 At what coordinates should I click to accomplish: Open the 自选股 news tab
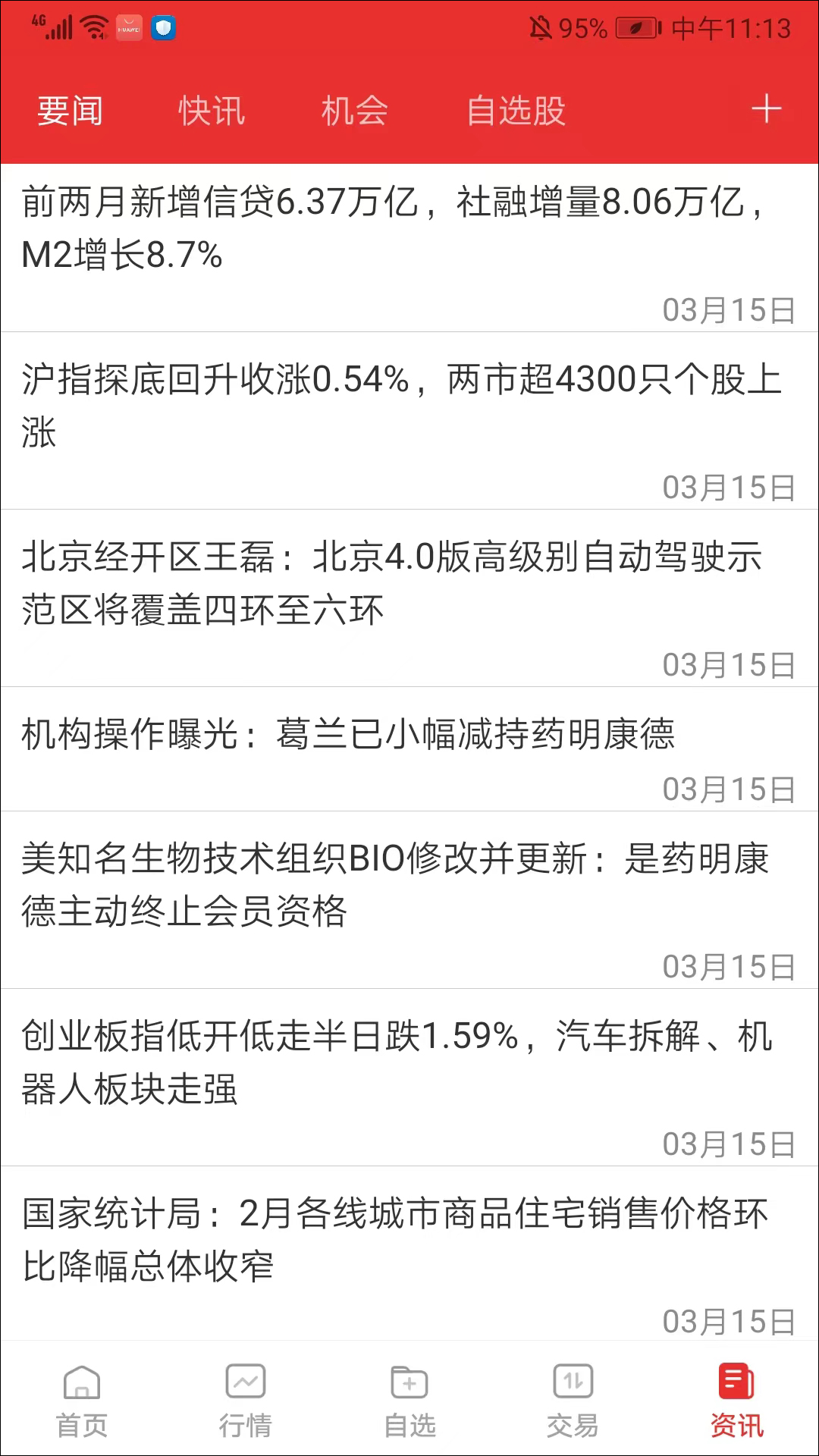coord(516,111)
